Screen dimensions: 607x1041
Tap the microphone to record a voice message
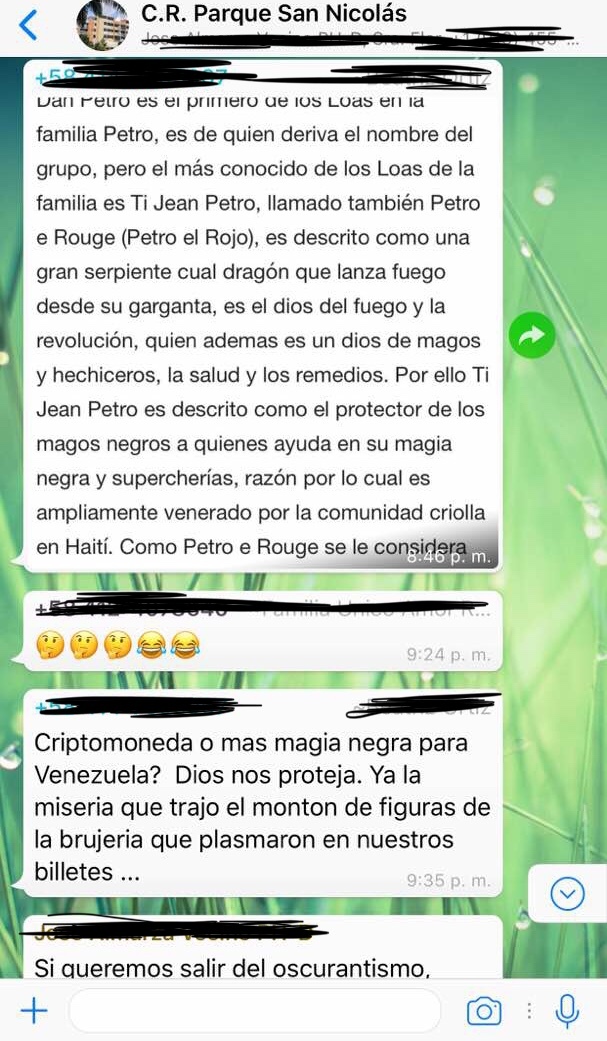(x=566, y=1011)
